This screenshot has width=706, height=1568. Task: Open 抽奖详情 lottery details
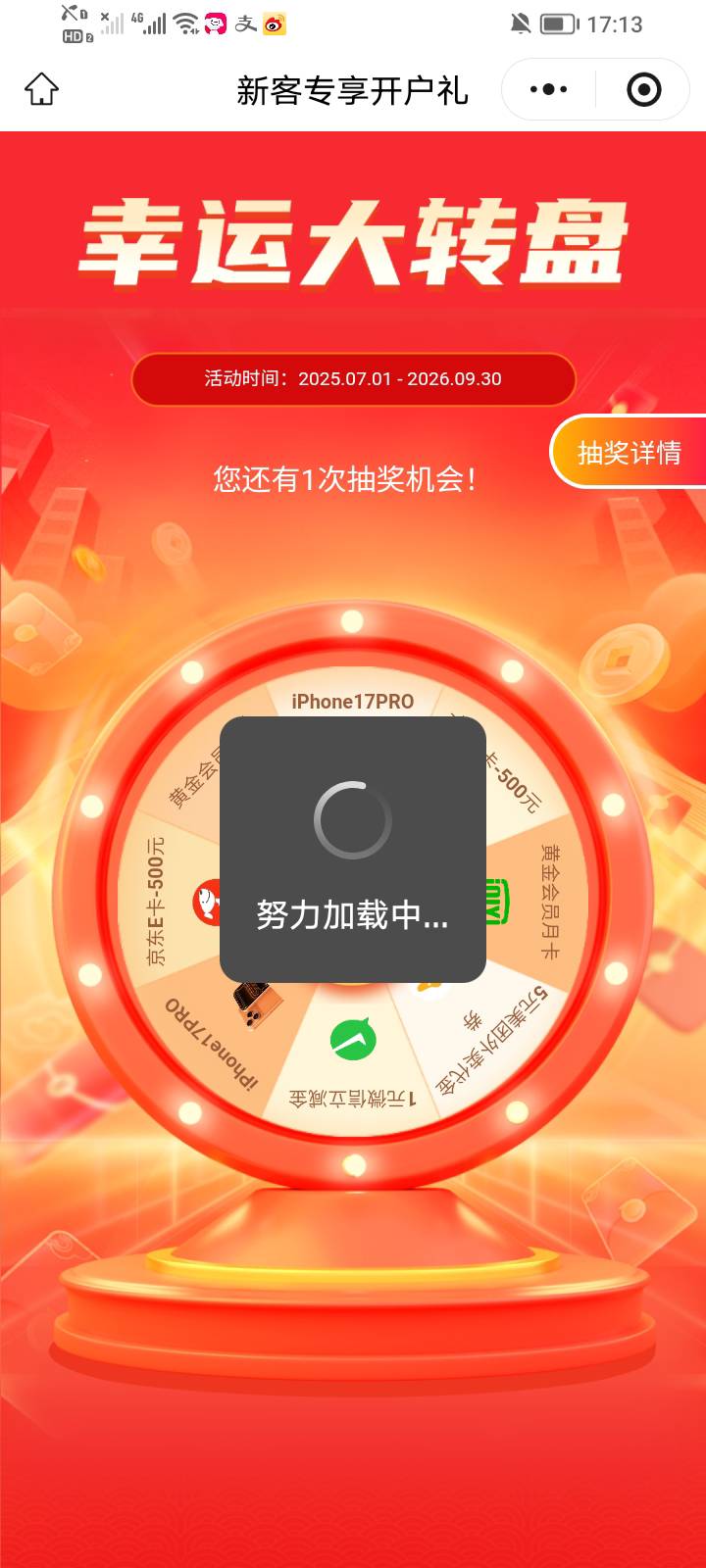pyautogui.click(x=629, y=452)
